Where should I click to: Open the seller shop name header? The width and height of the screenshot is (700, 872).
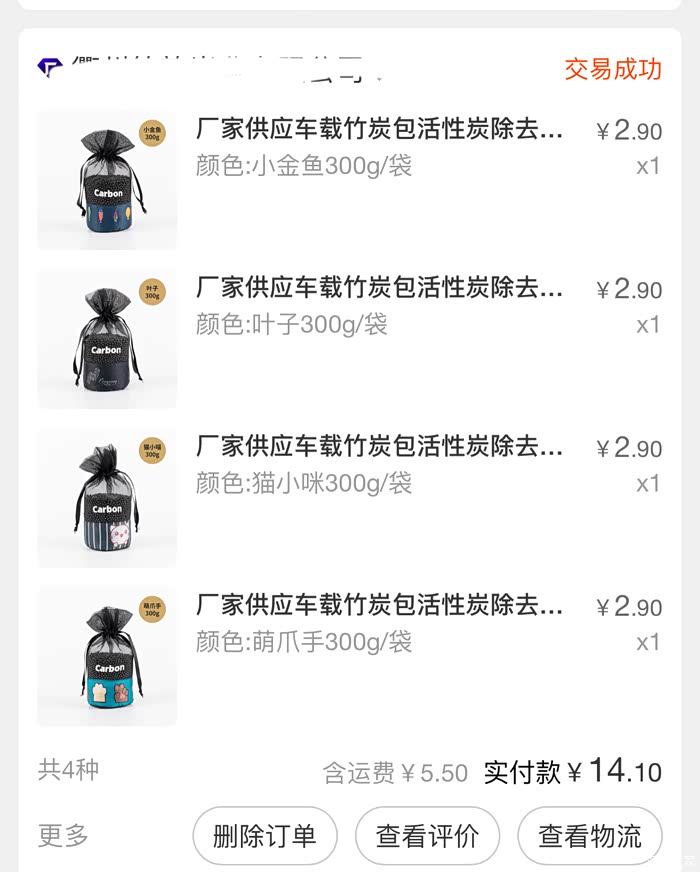coord(220,68)
